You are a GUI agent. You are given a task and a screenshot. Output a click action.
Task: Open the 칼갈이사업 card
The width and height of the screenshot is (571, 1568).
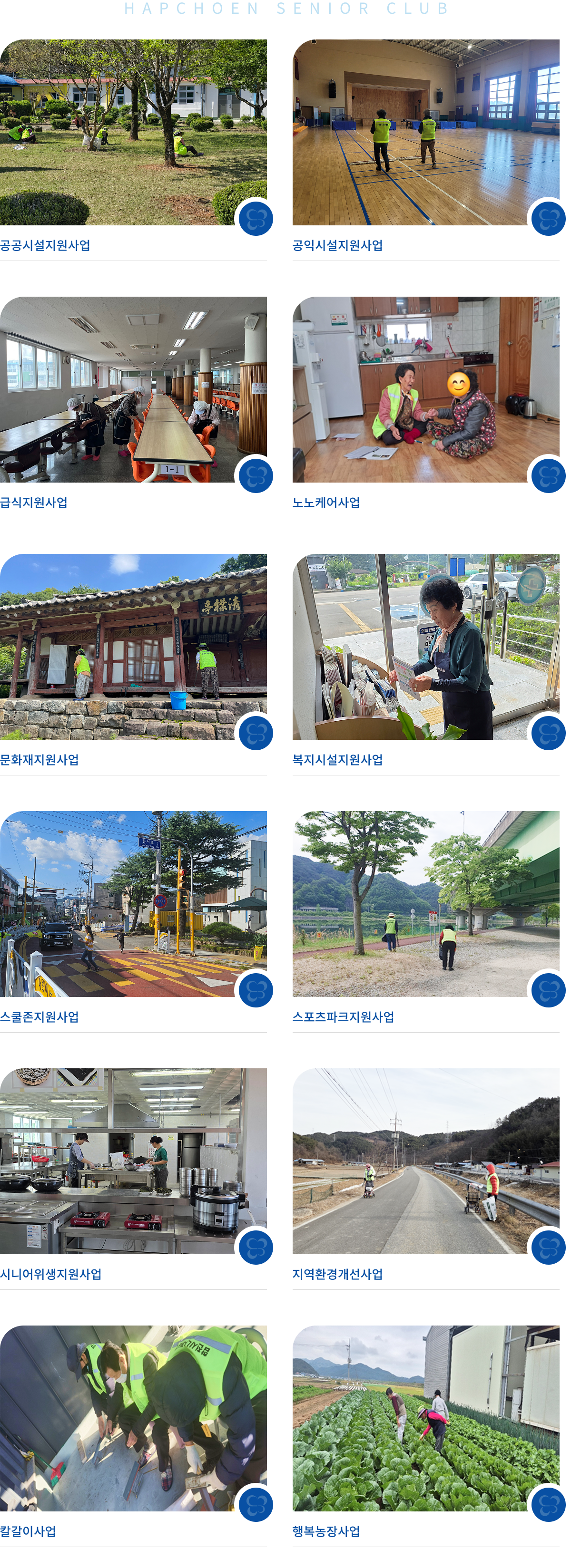tap(133, 1418)
